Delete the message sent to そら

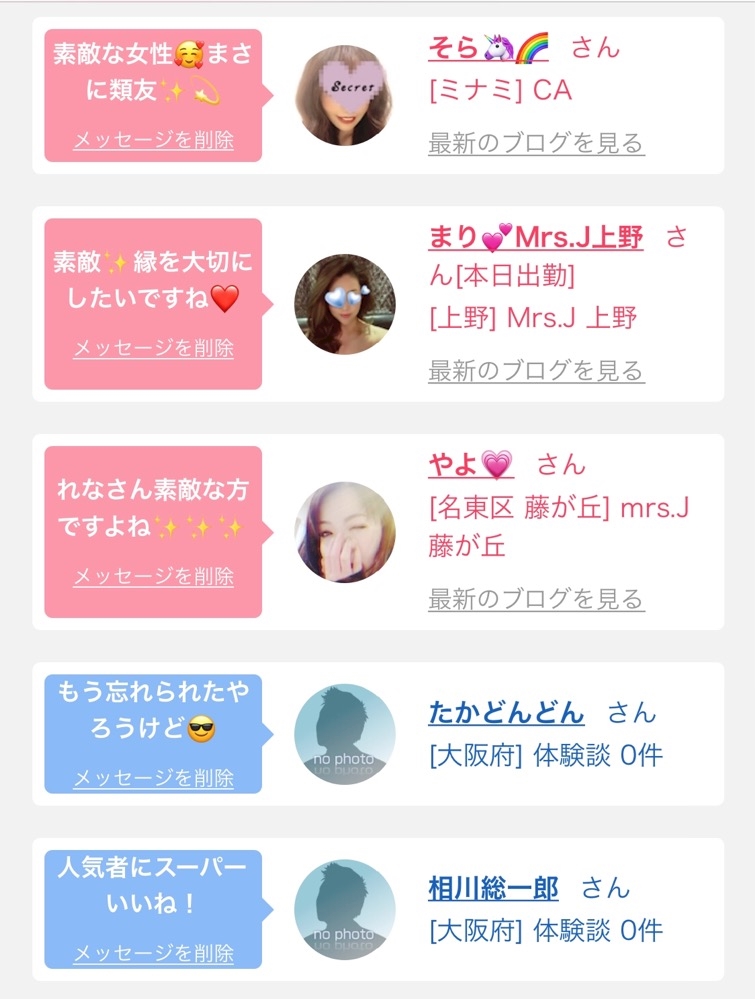153,141
